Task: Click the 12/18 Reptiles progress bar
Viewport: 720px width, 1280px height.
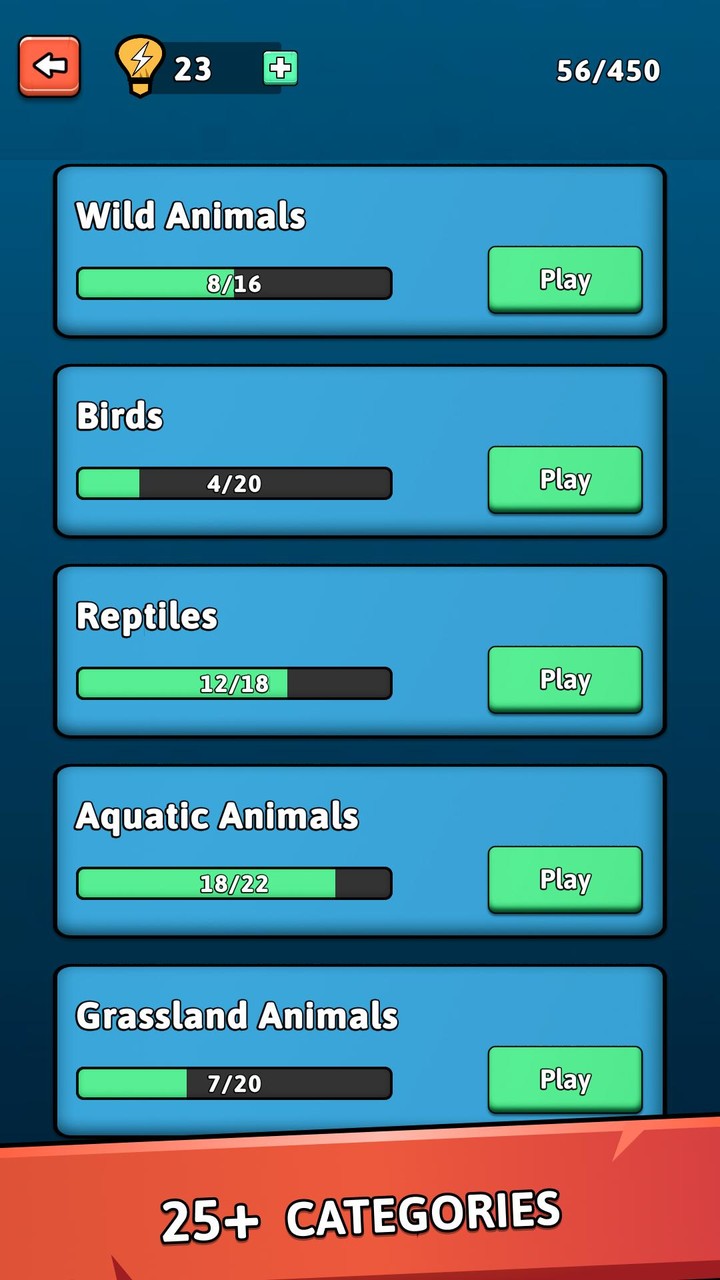Action: pyautogui.click(x=233, y=684)
